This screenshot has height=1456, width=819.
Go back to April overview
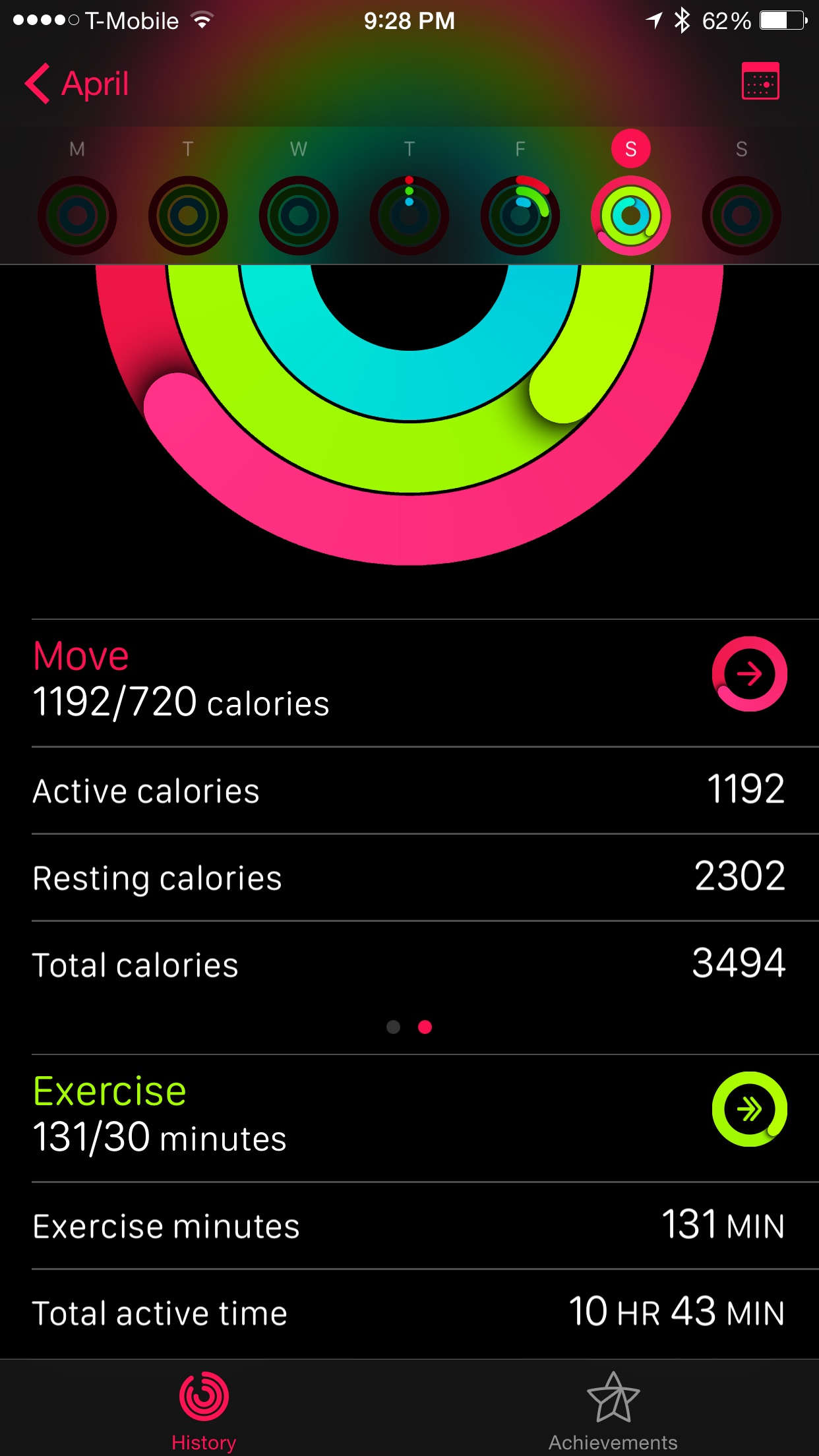(77, 84)
